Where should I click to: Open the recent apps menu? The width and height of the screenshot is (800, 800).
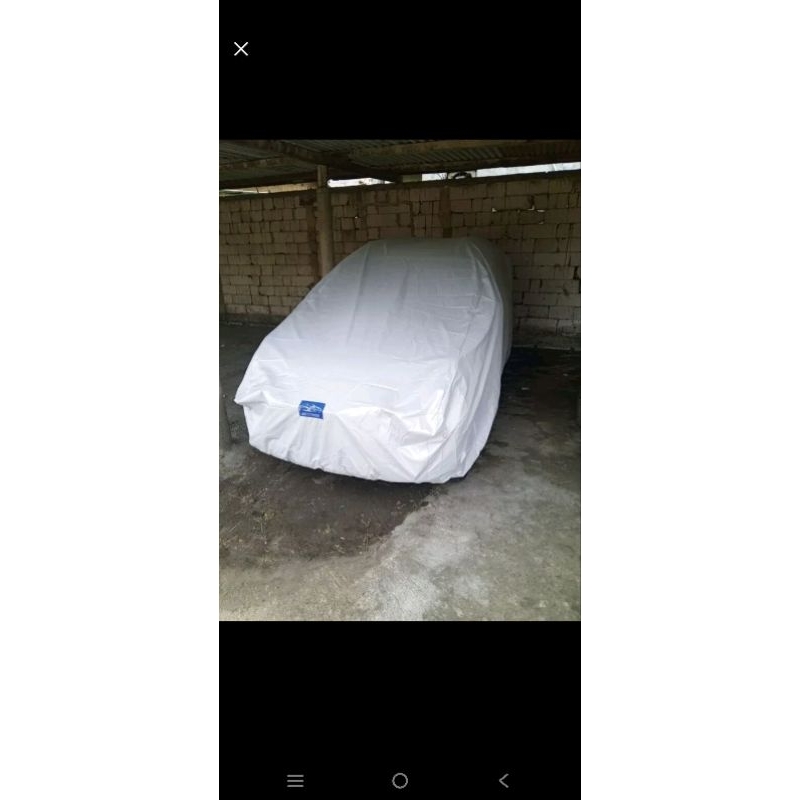[295, 781]
